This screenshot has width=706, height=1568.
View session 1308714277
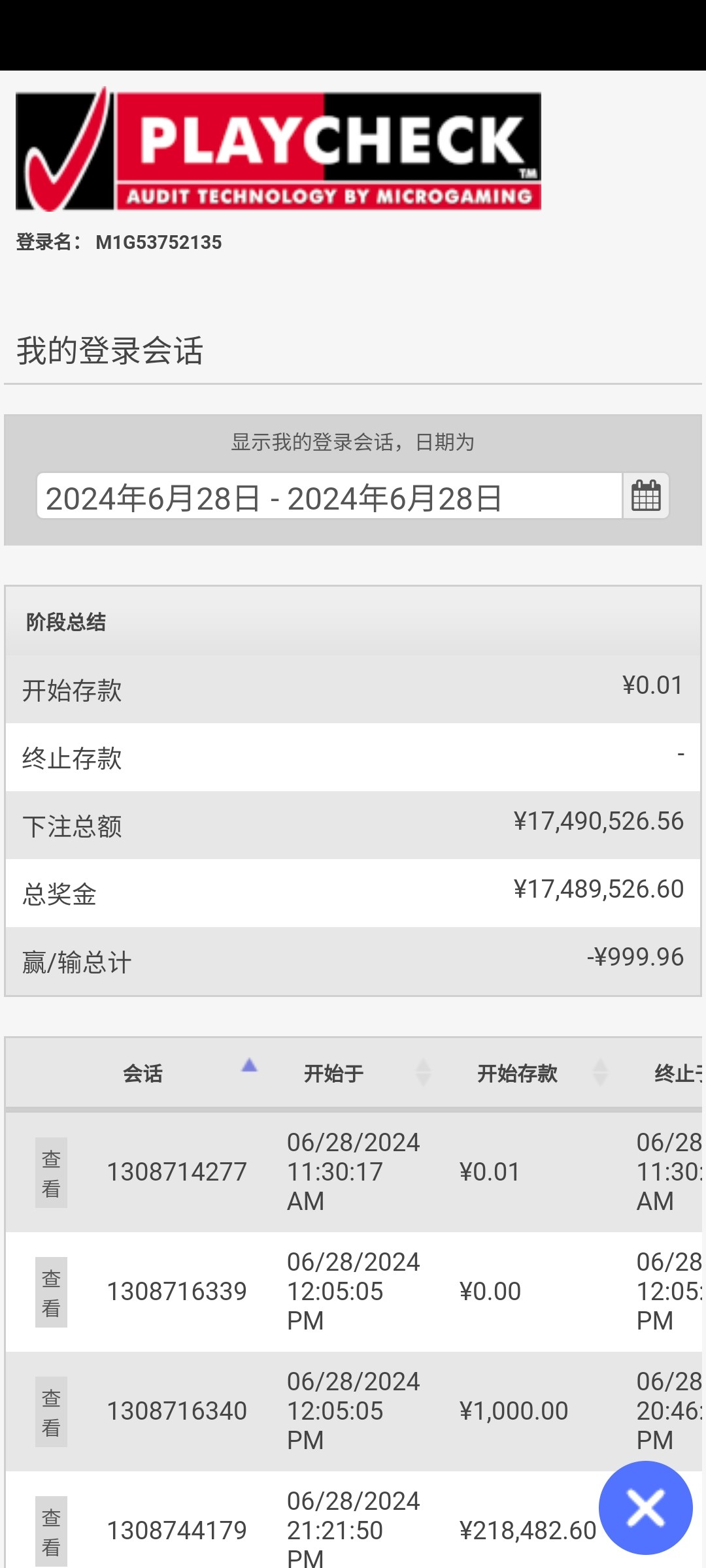point(51,1173)
